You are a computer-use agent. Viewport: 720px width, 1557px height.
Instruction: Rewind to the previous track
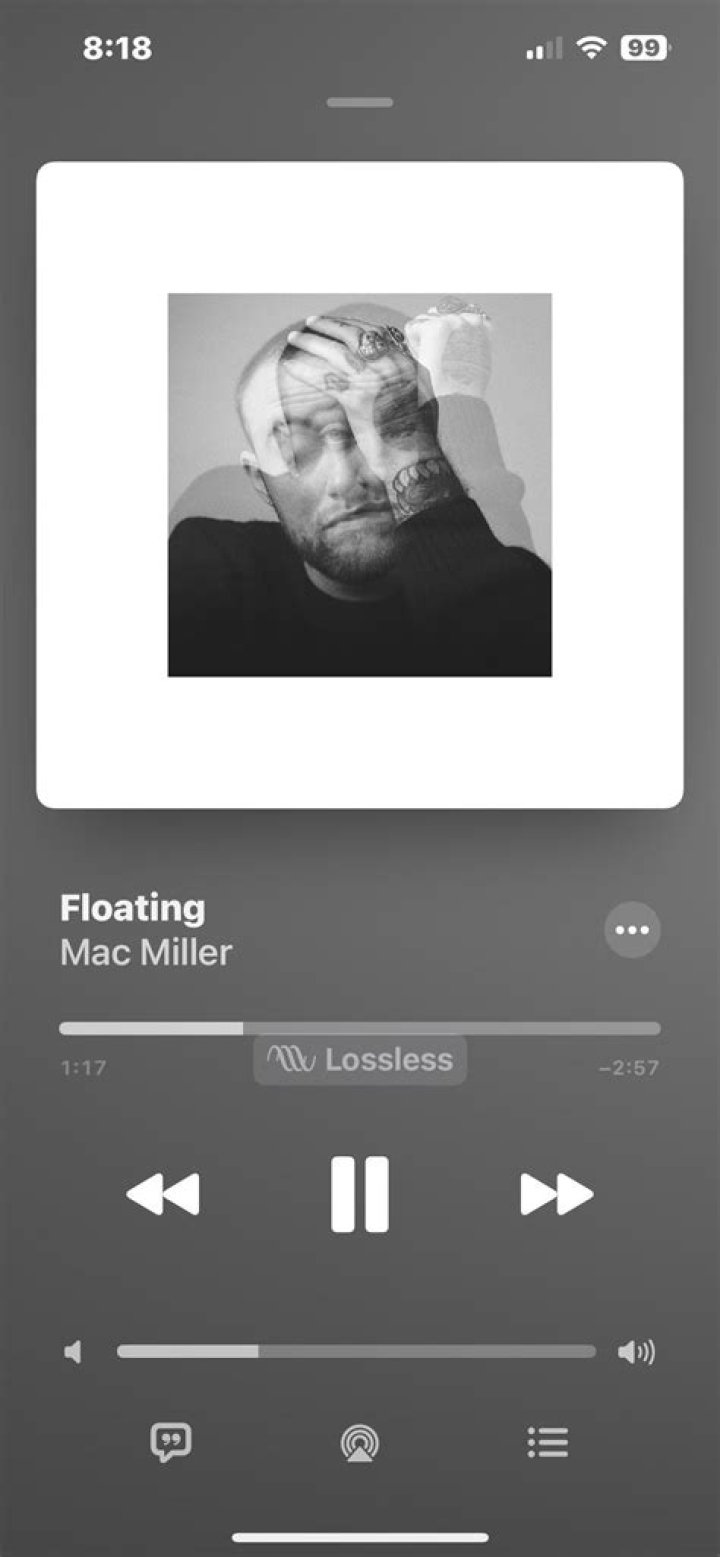tap(163, 1193)
